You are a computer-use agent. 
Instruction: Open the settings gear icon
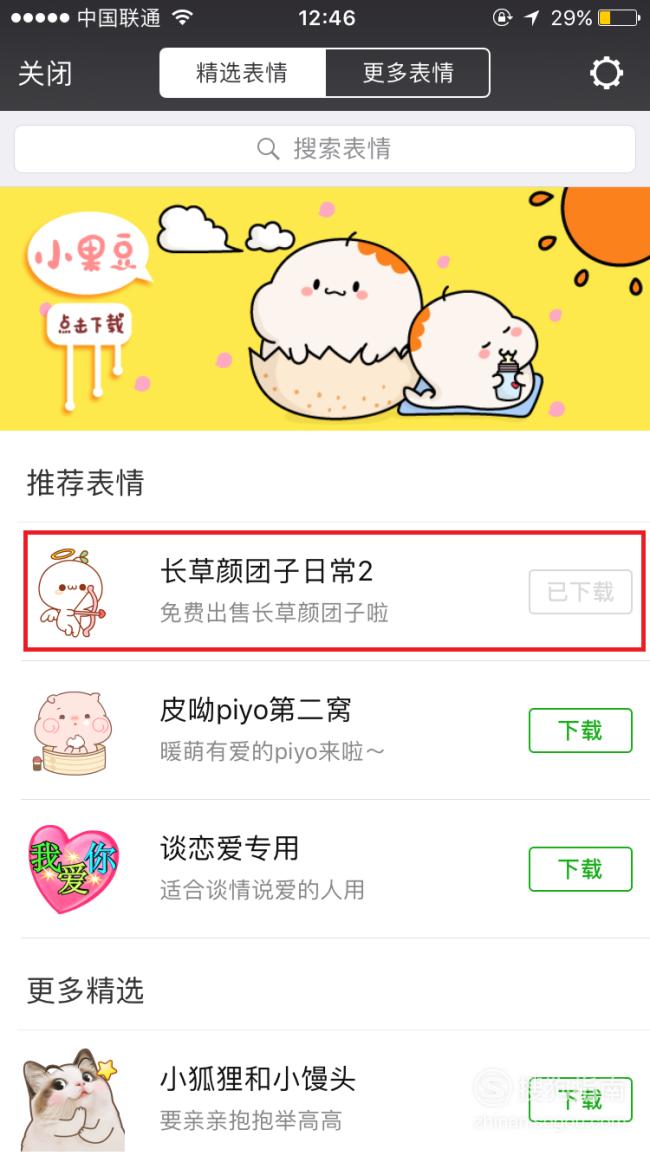click(607, 73)
